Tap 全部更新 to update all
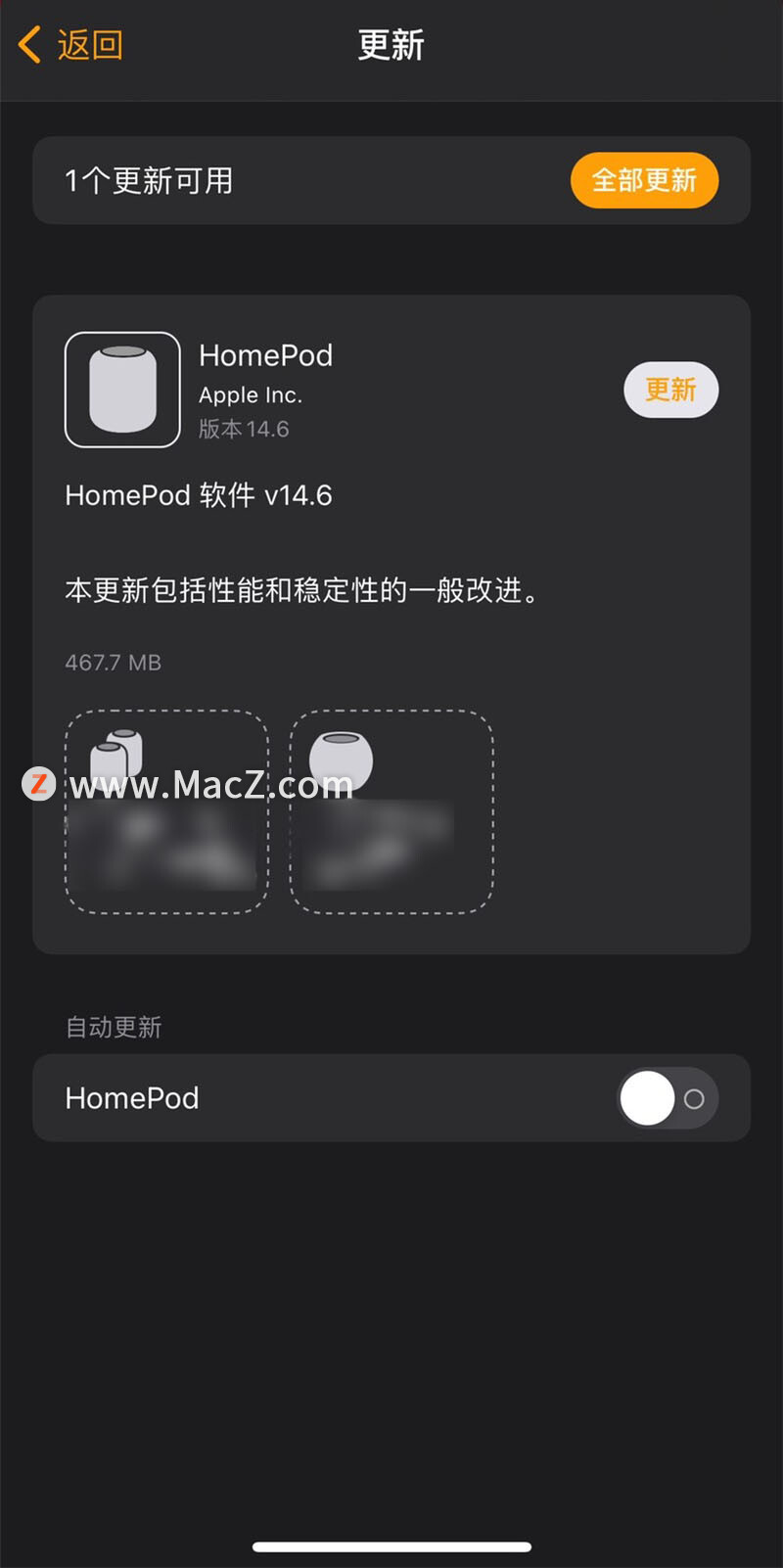 [x=644, y=180]
